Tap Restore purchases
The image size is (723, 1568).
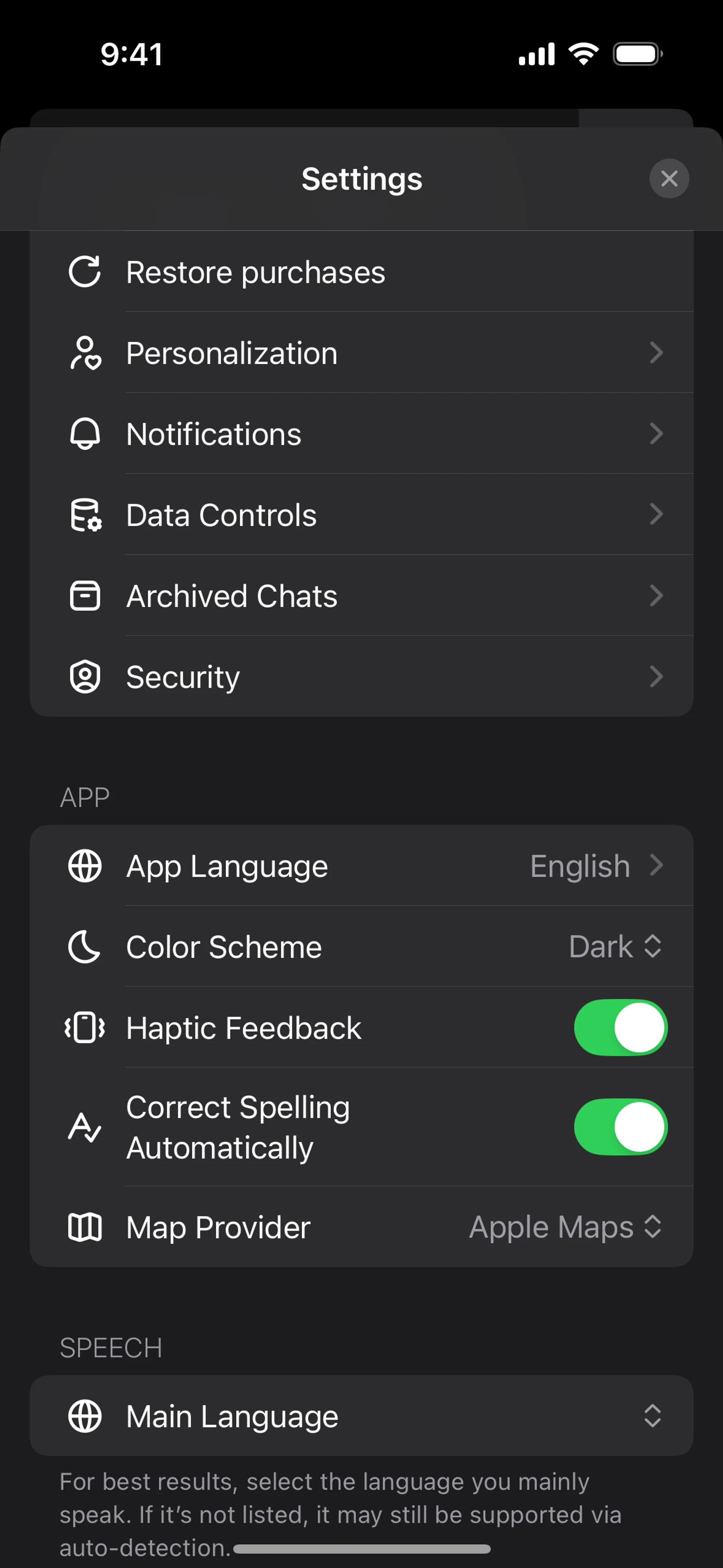click(256, 272)
